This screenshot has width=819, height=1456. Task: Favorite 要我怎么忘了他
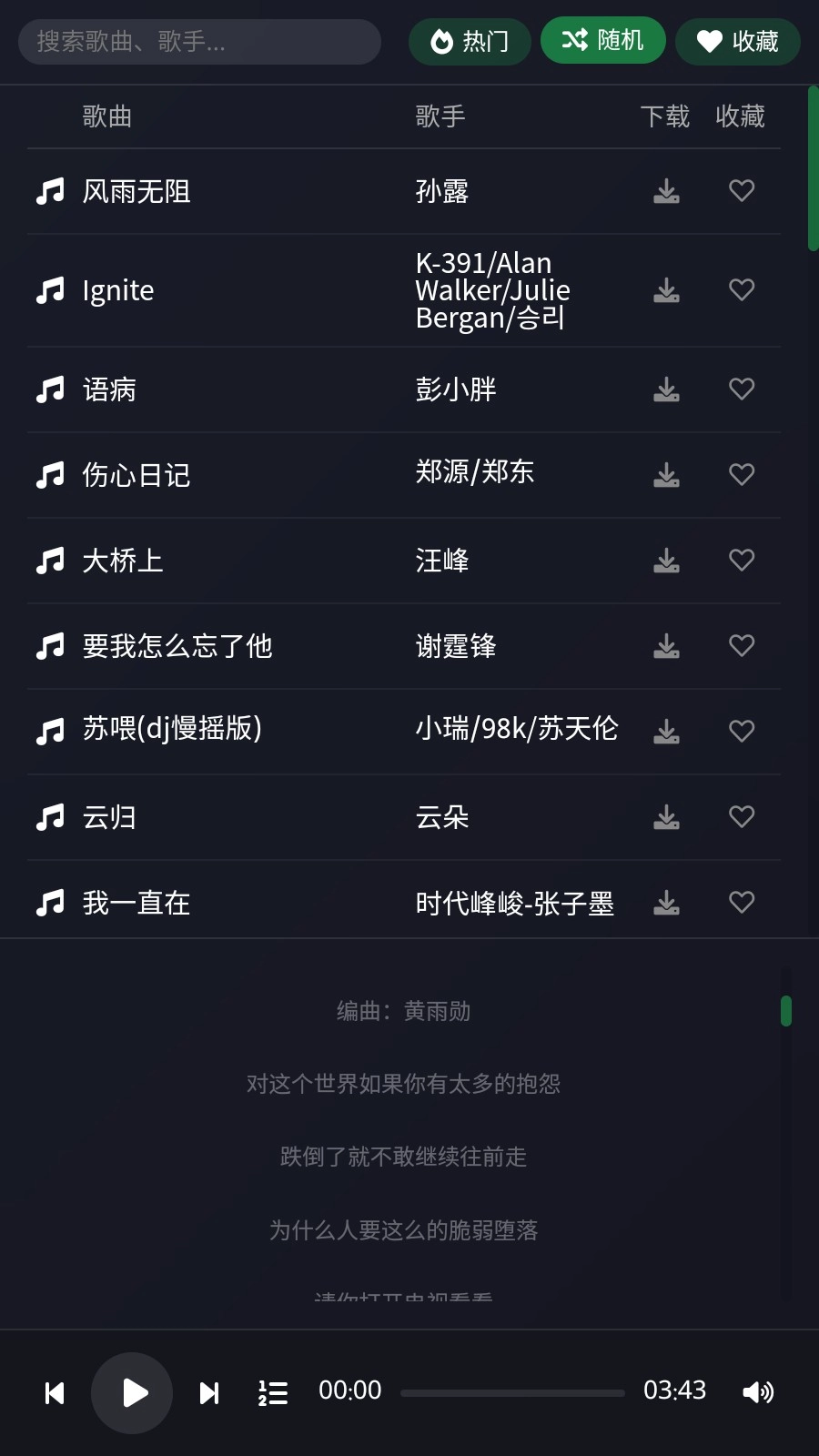coord(742,646)
